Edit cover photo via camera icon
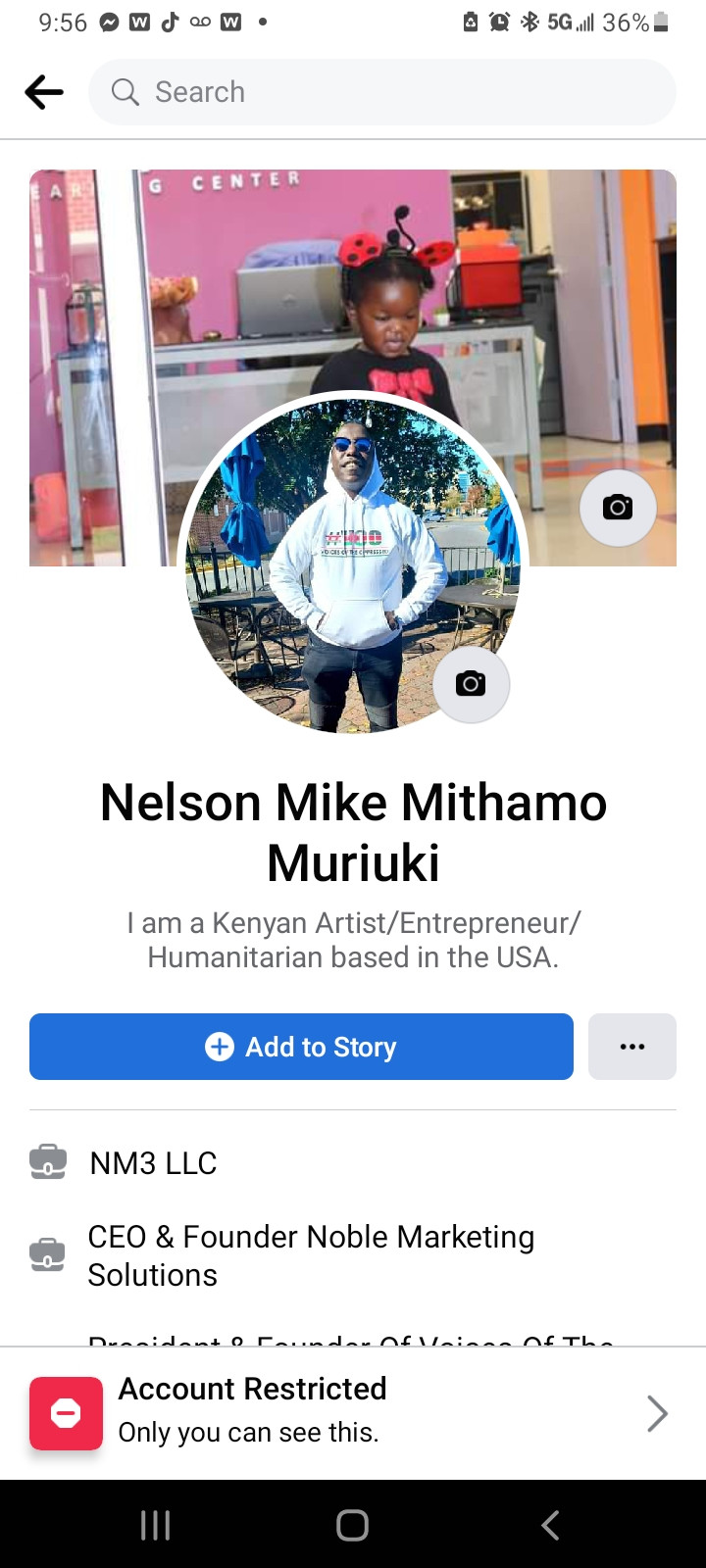 coord(618,507)
